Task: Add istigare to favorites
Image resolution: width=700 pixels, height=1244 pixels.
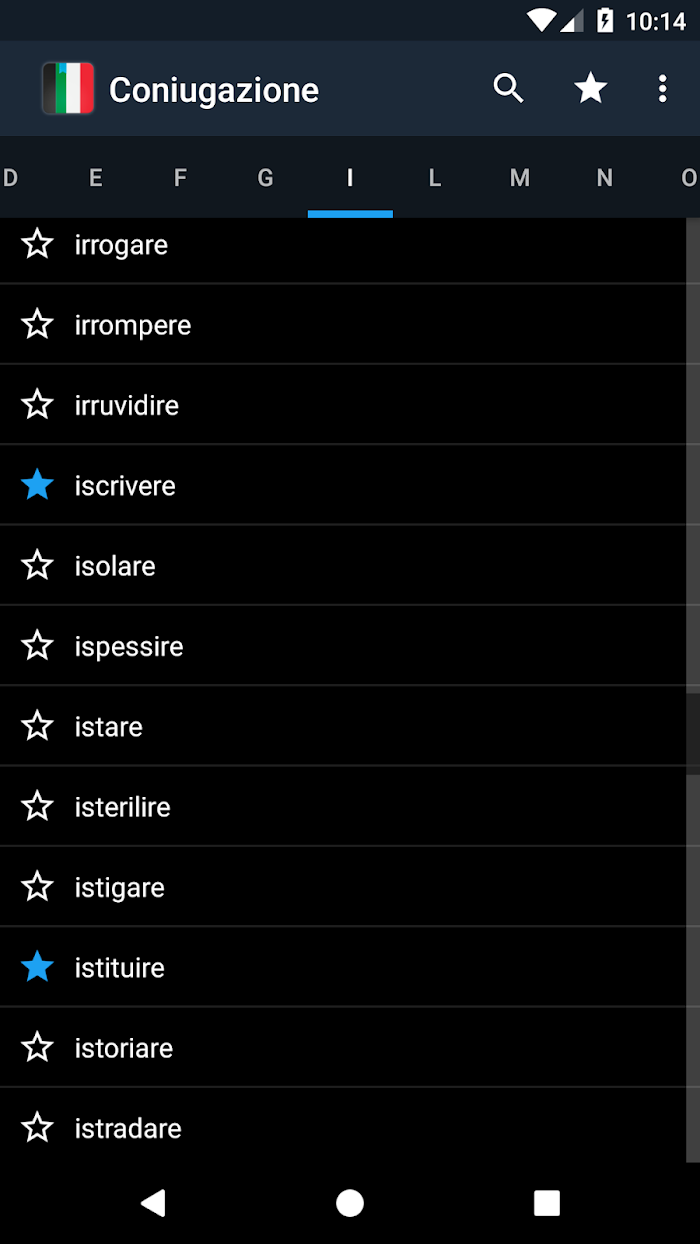Action: coord(37,887)
